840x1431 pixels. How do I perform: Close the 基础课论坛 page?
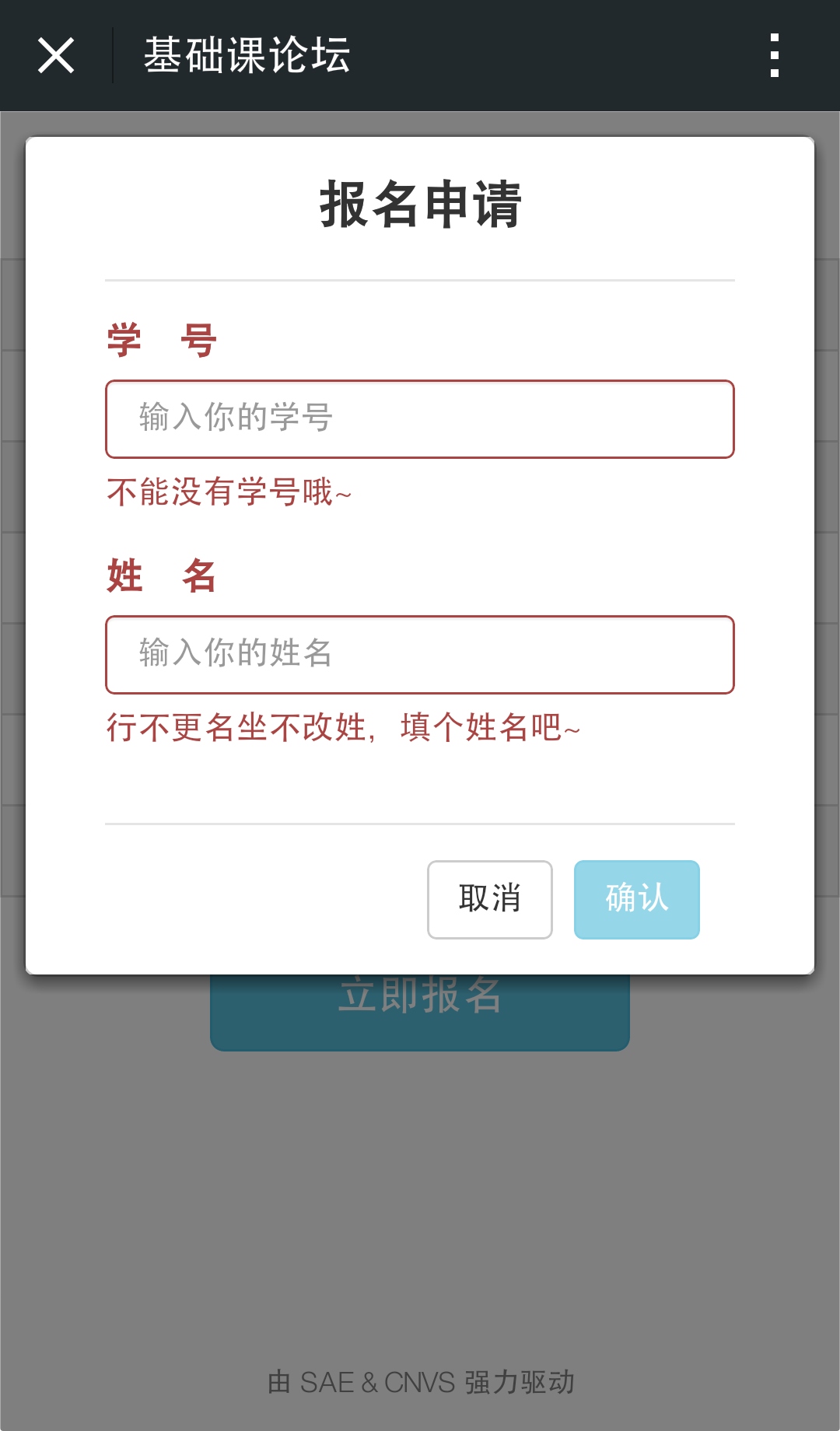(x=56, y=56)
